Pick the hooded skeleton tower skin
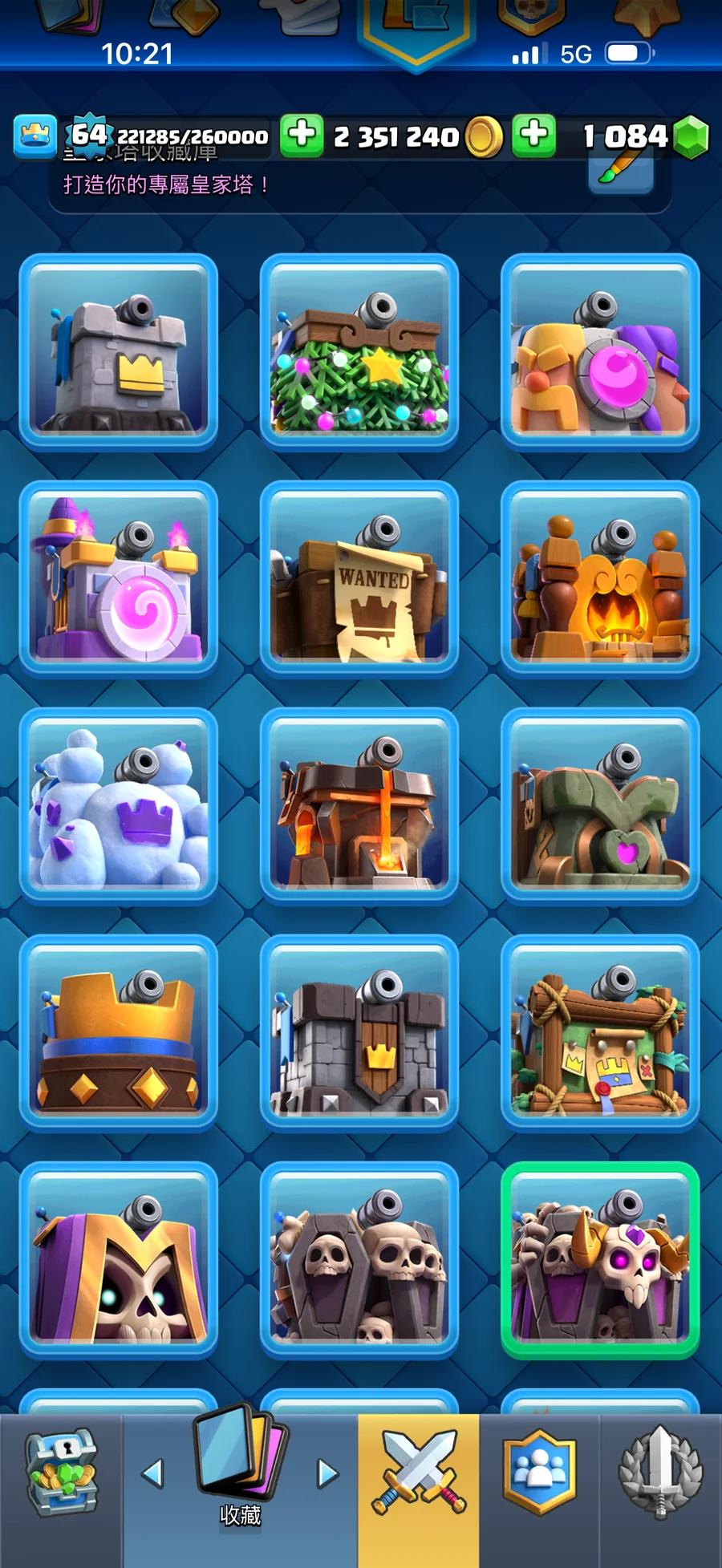 click(x=119, y=1260)
